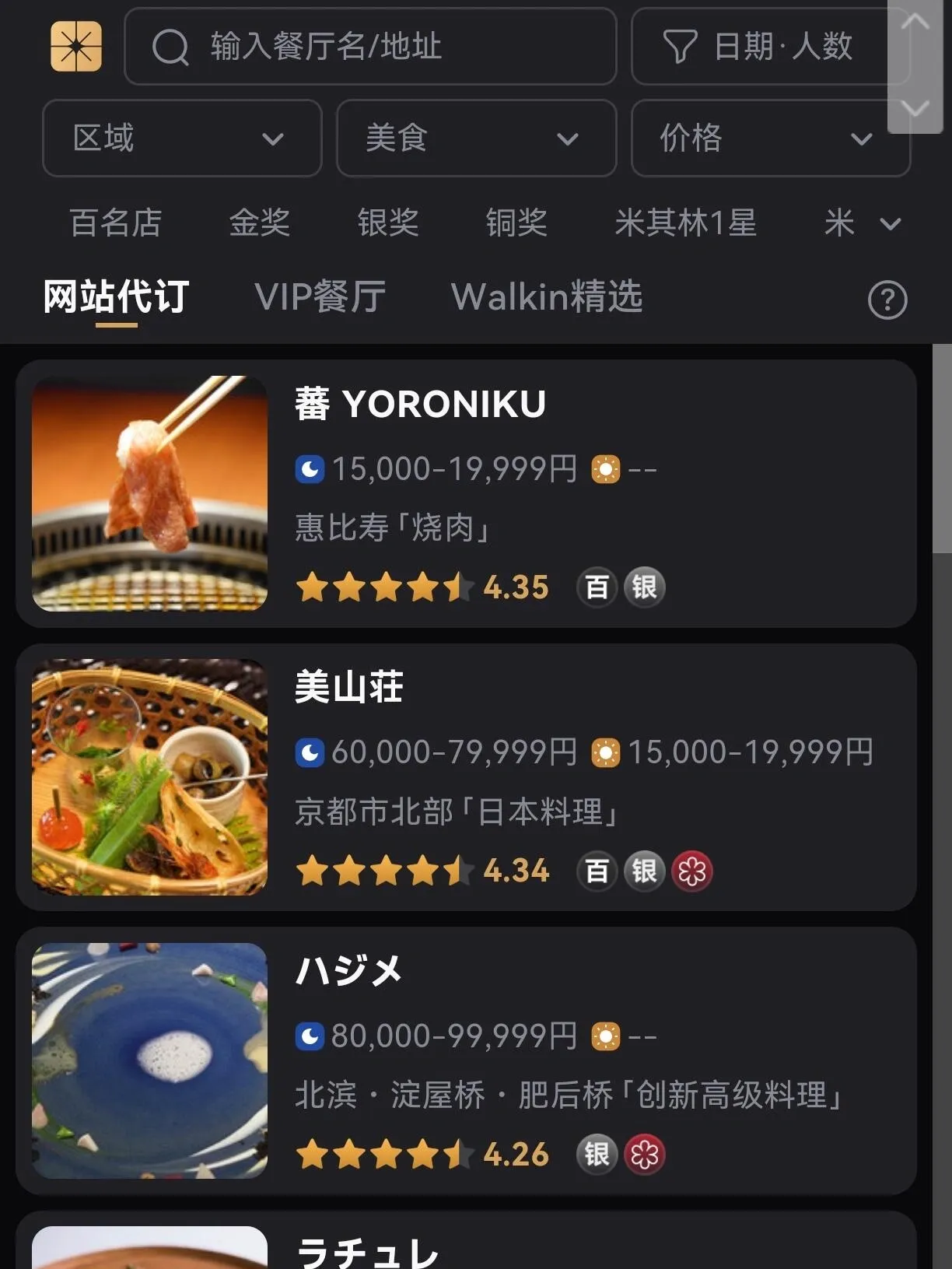Viewport: 952px width, 1269px height.
Task: Expand the 价格 dropdown
Action: (x=770, y=138)
